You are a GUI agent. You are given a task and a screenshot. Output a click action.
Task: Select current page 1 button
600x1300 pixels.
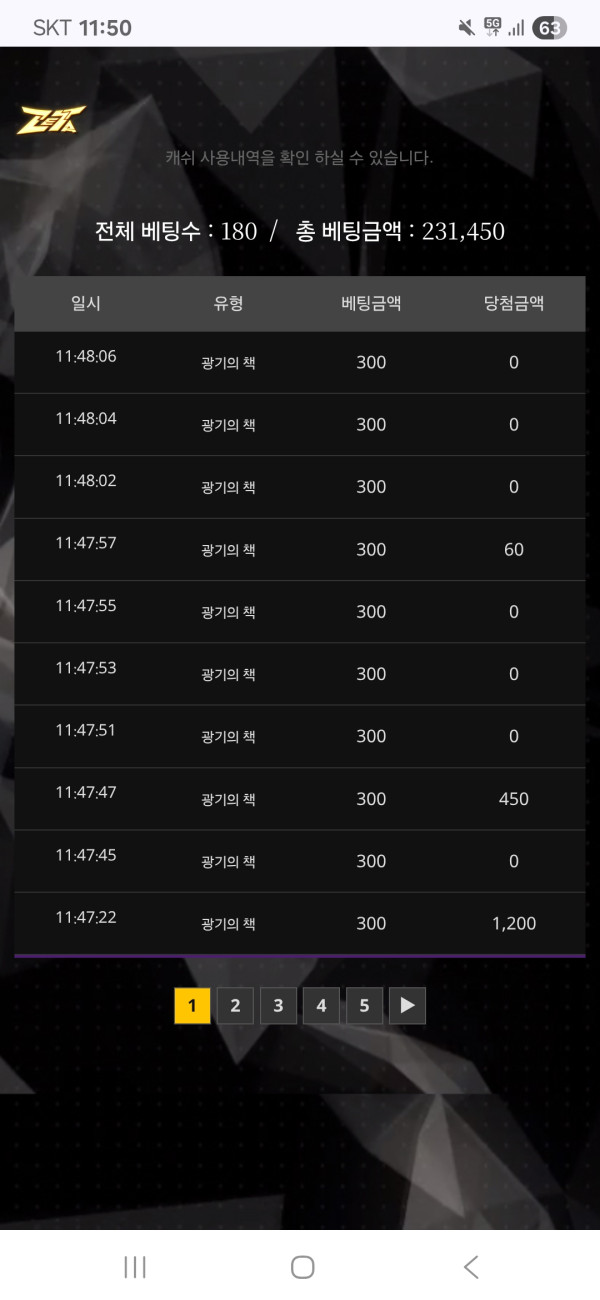tap(192, 1006)
